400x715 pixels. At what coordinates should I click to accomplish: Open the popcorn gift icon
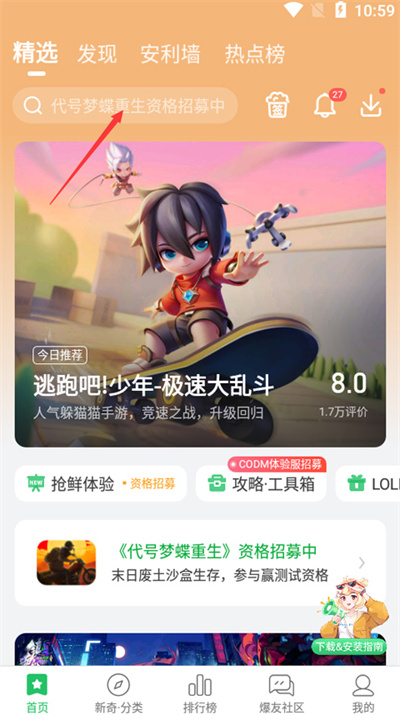point(277,105)
